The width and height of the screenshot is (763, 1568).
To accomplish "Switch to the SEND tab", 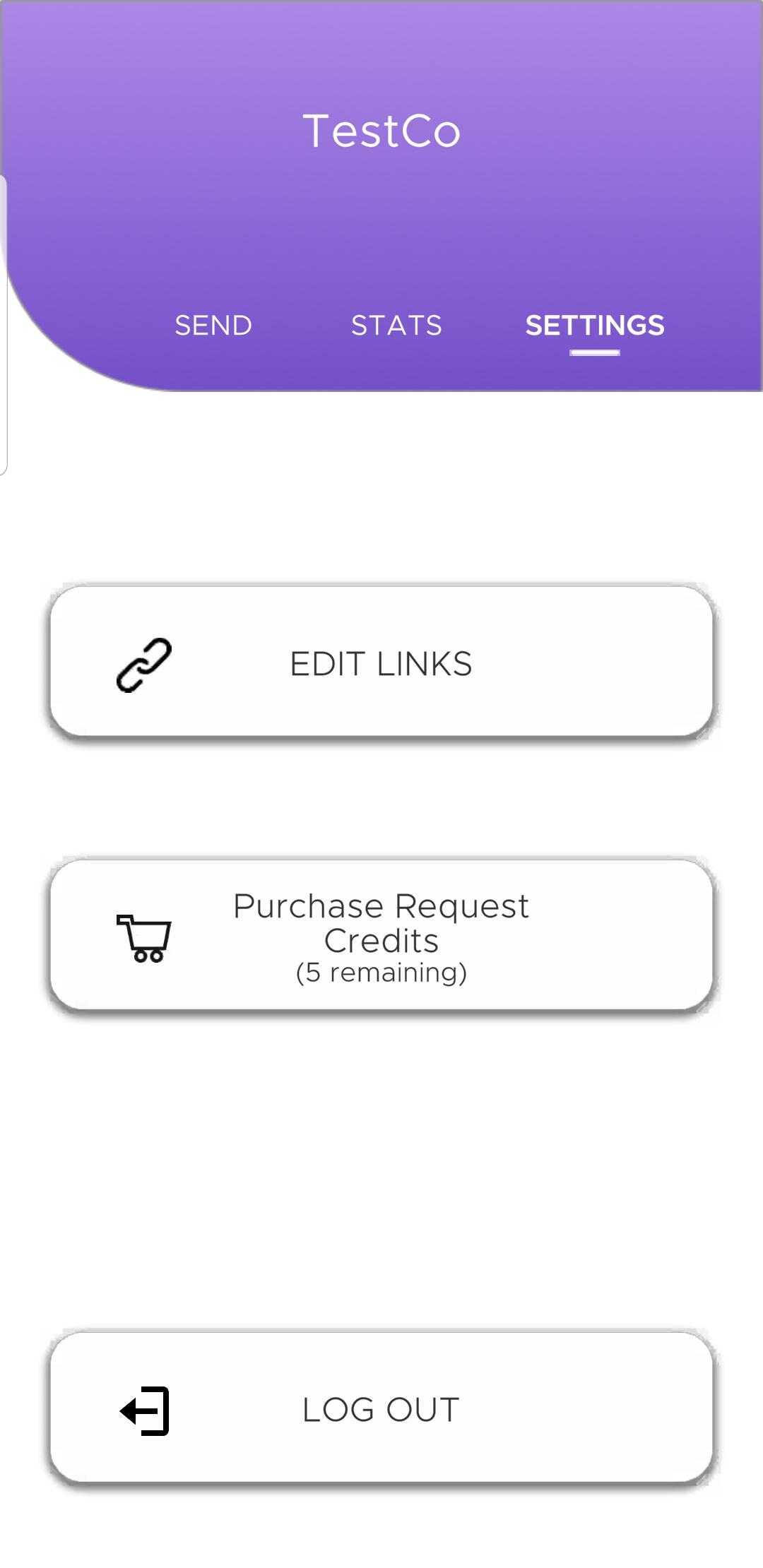I will click(x=213, y=326).
